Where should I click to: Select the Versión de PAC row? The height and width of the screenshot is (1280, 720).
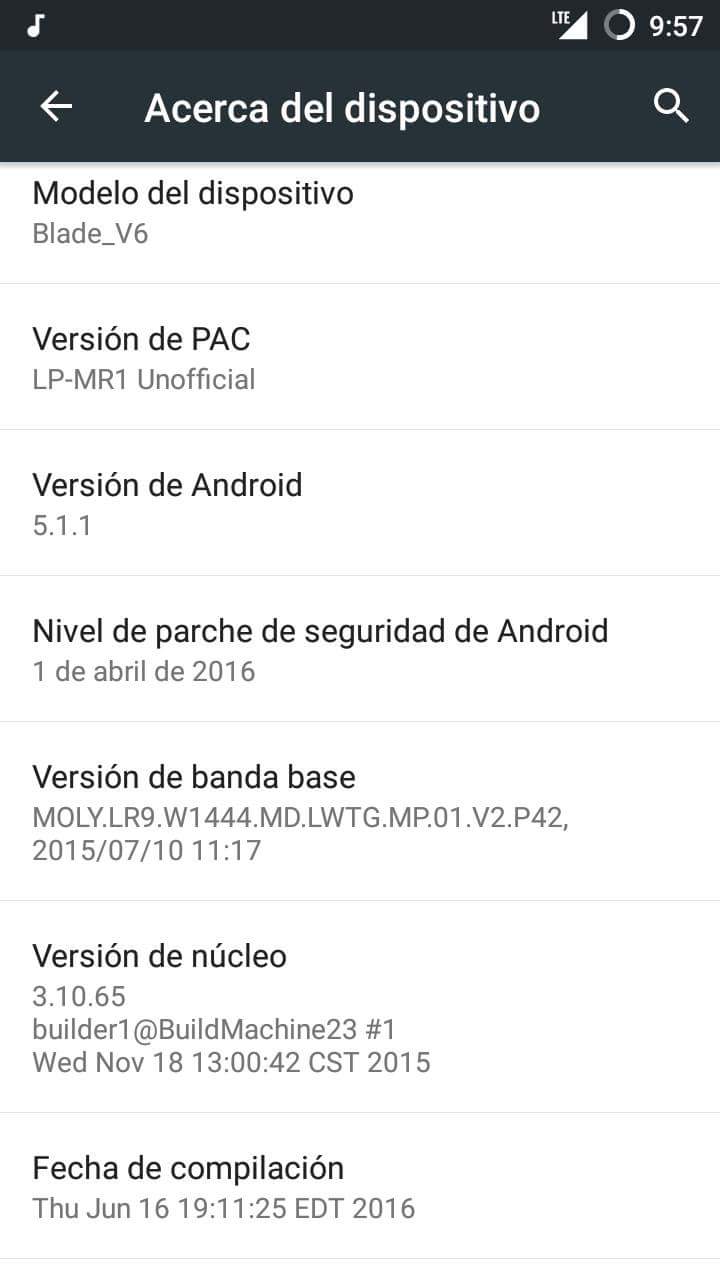[x=360, y=357]
